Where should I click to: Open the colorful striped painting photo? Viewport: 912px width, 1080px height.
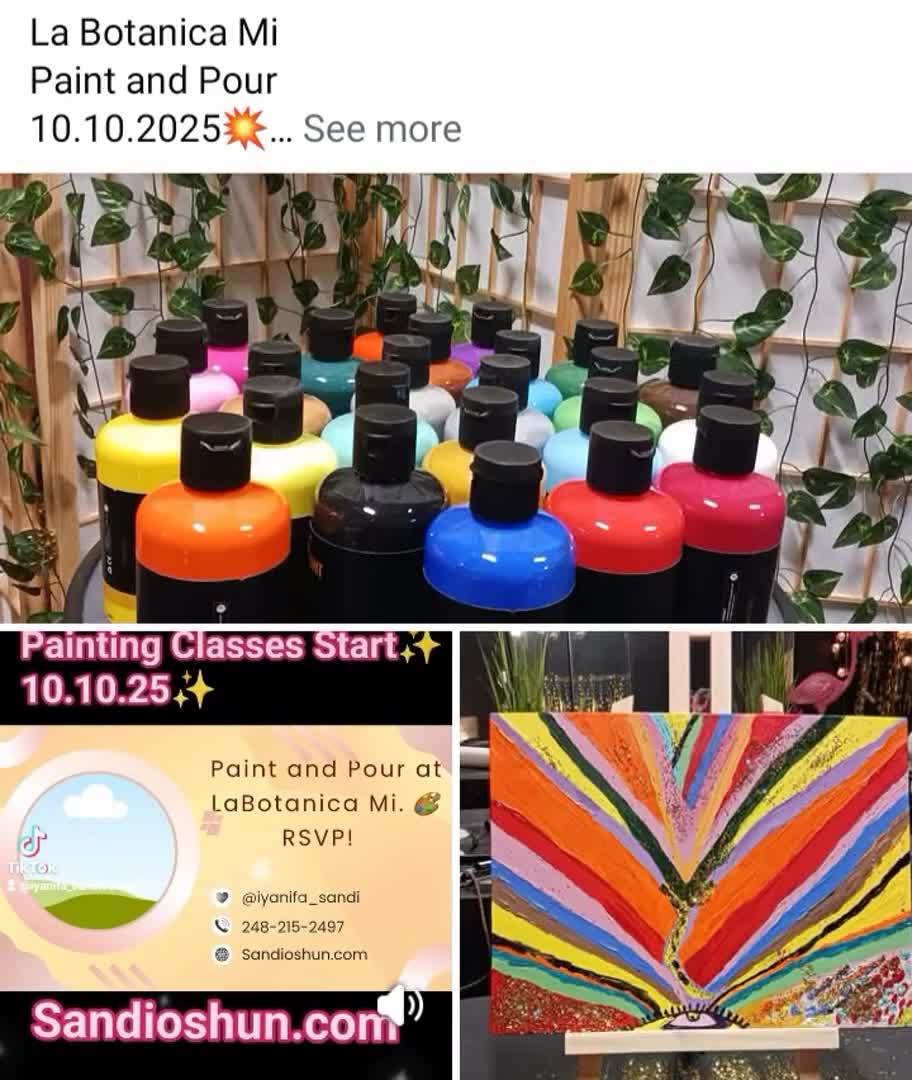click(686, 856)
